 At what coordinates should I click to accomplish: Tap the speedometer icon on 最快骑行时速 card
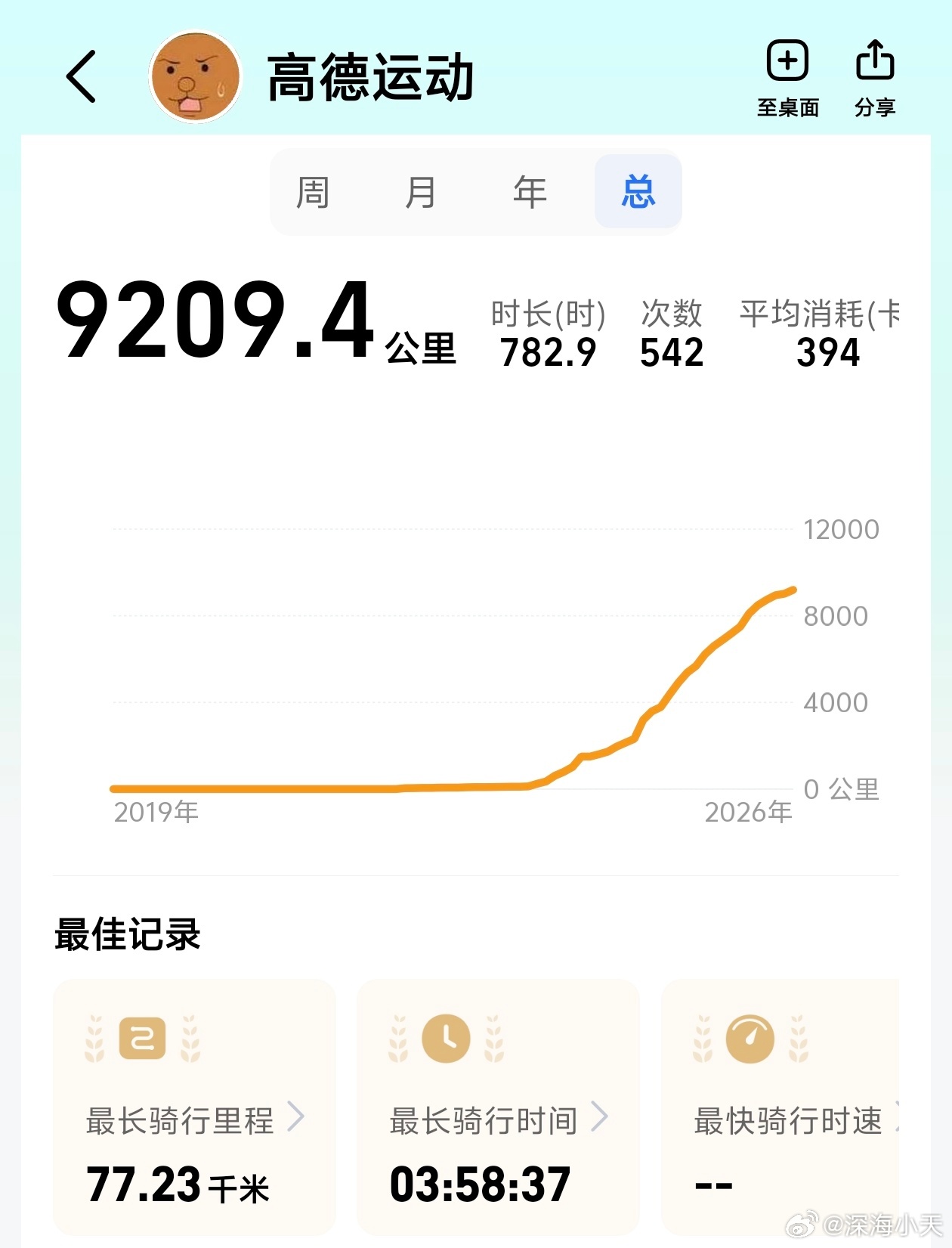[751, 1039]
